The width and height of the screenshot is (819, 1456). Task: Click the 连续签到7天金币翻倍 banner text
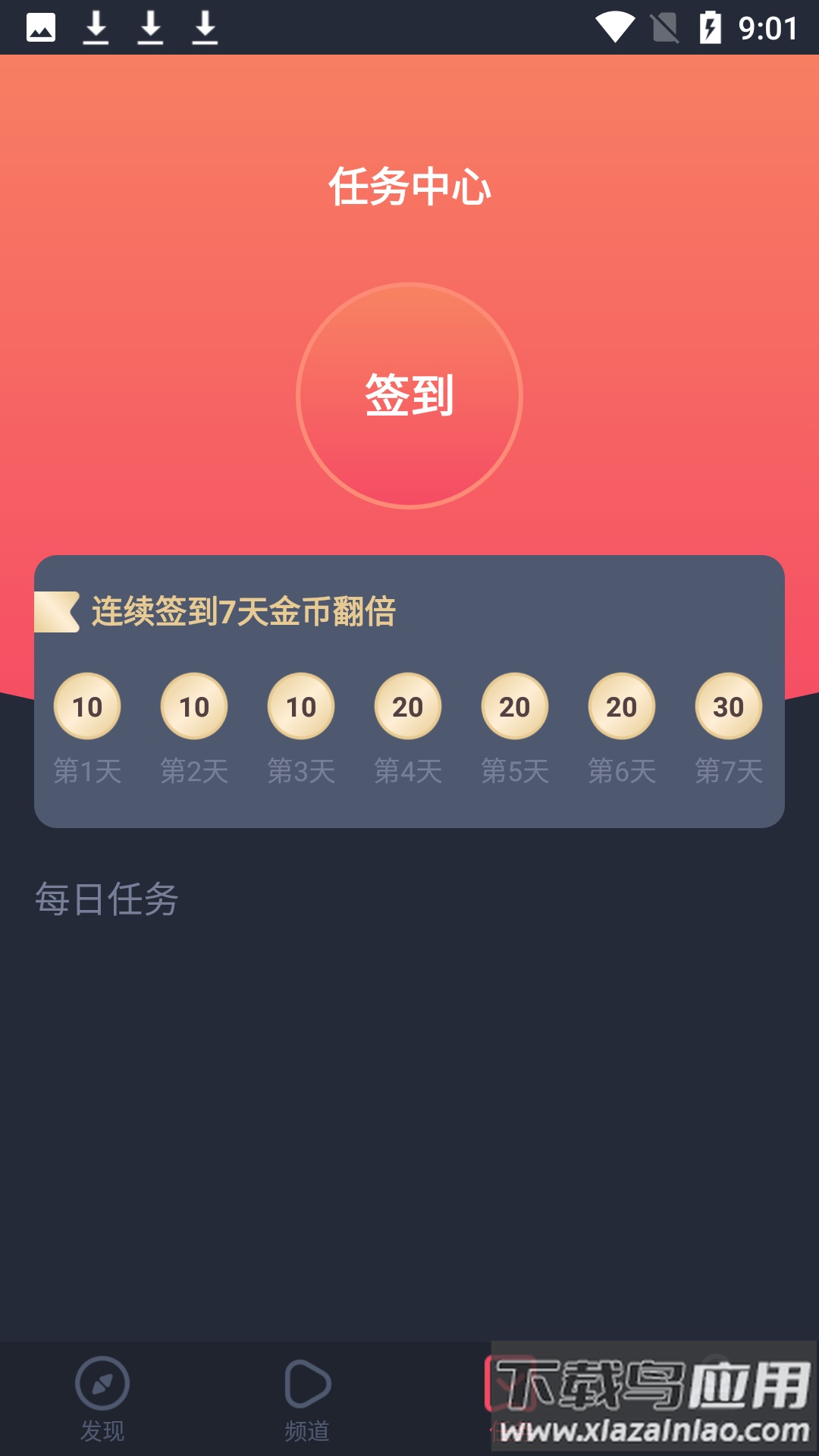(x=244, y=610)
